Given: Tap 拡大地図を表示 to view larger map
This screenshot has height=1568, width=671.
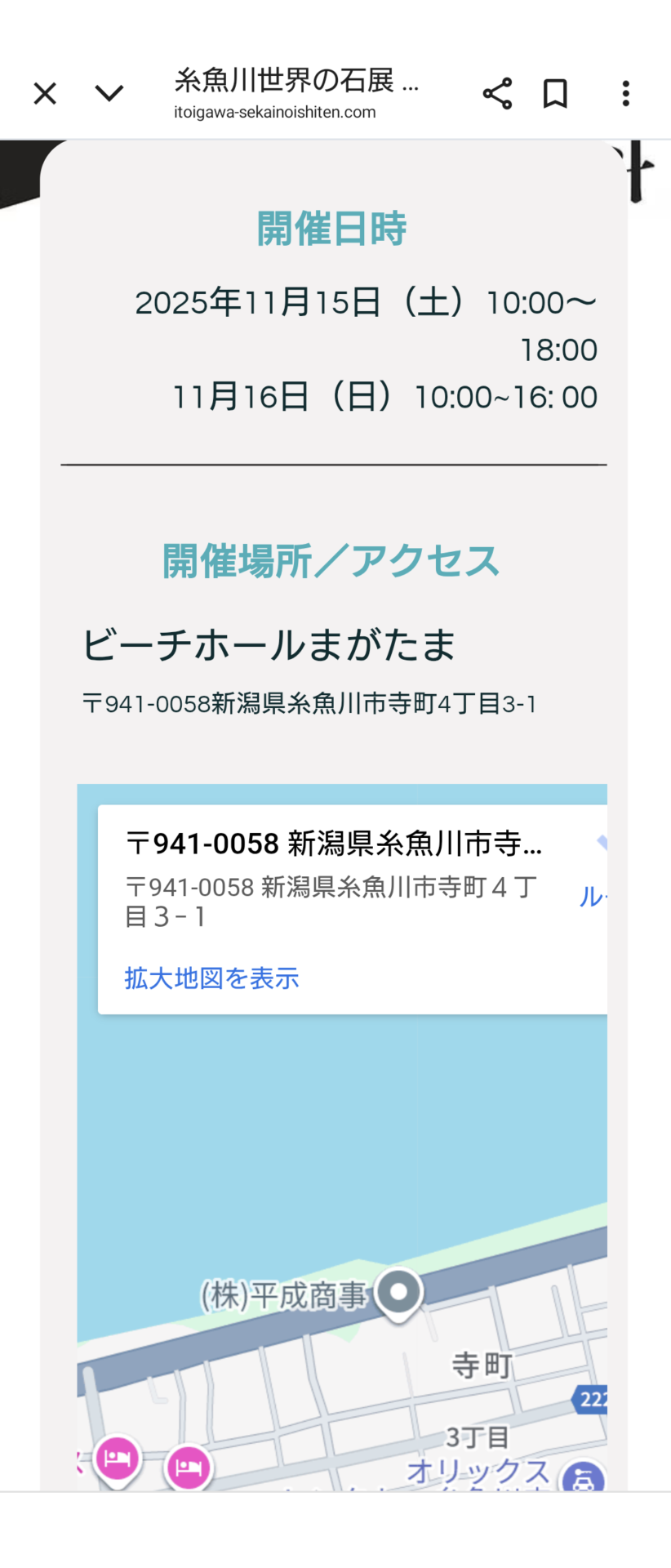Looking at the screenshot, I should 211,978.
